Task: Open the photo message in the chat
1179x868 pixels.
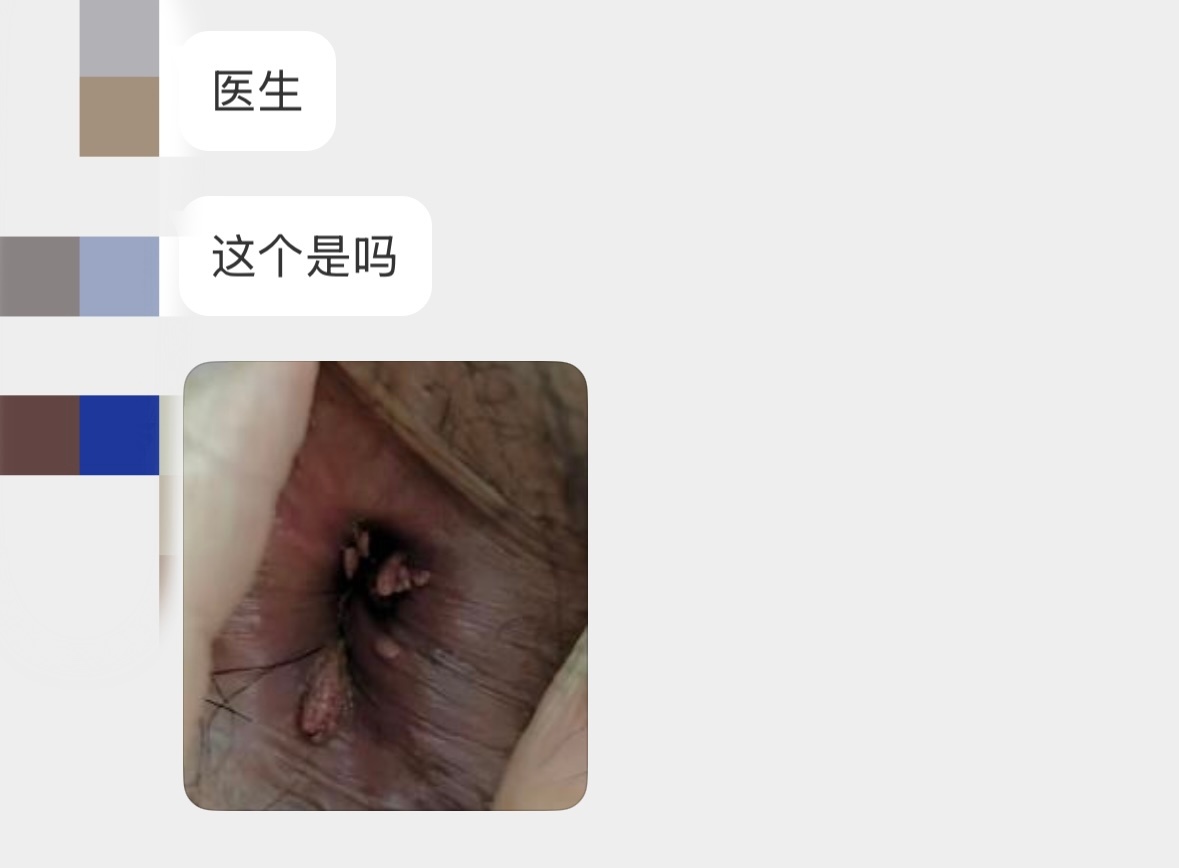Action: coord(385,585)
